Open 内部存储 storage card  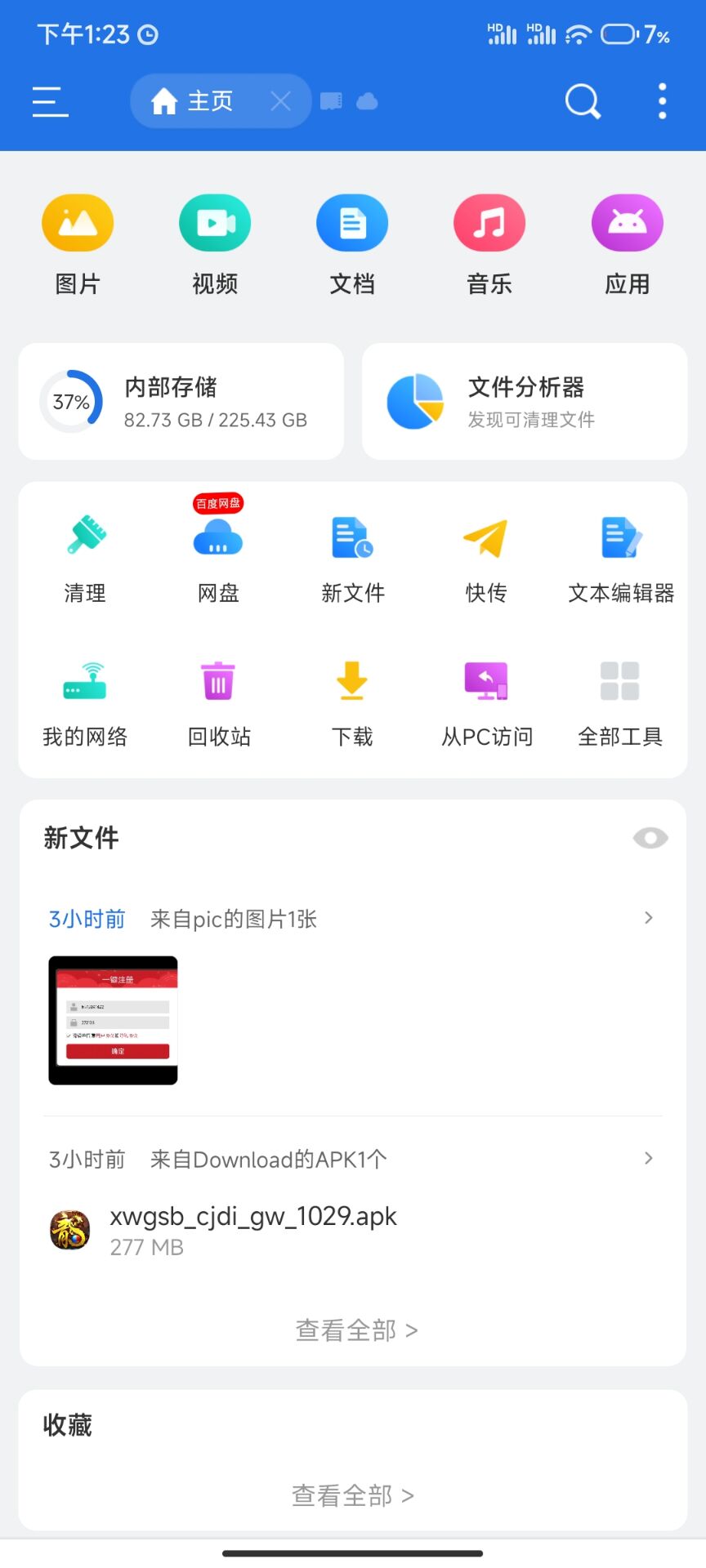coord(181,401)
